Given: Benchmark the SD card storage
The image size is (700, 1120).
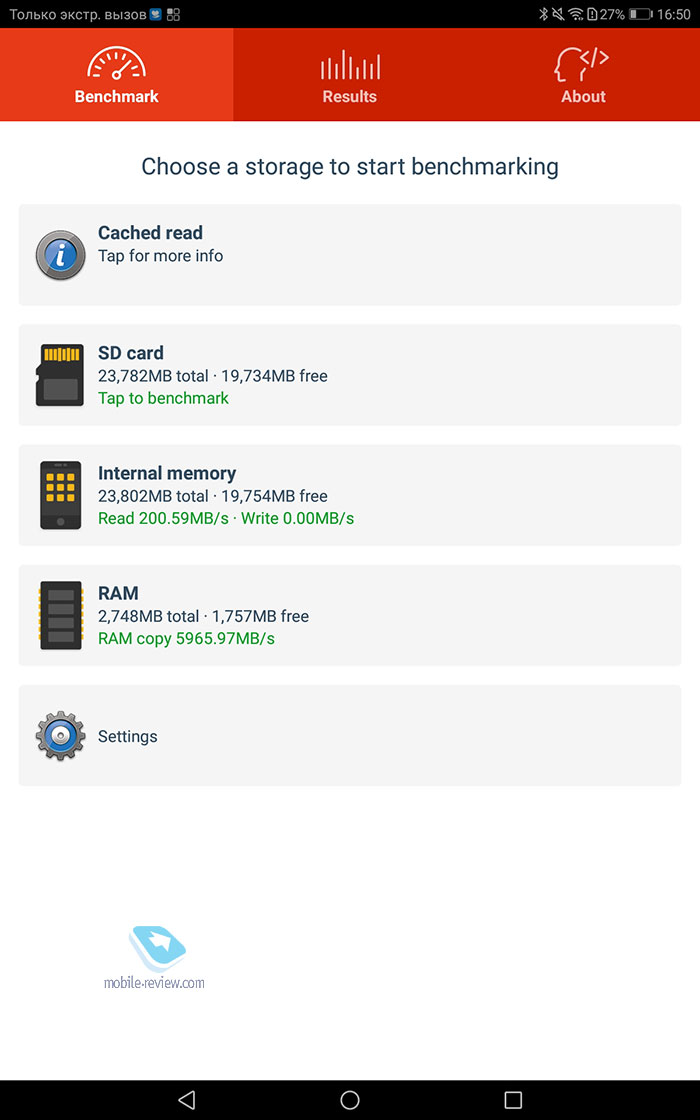Looking at the screenshot, I should click(x=350, y=375).
